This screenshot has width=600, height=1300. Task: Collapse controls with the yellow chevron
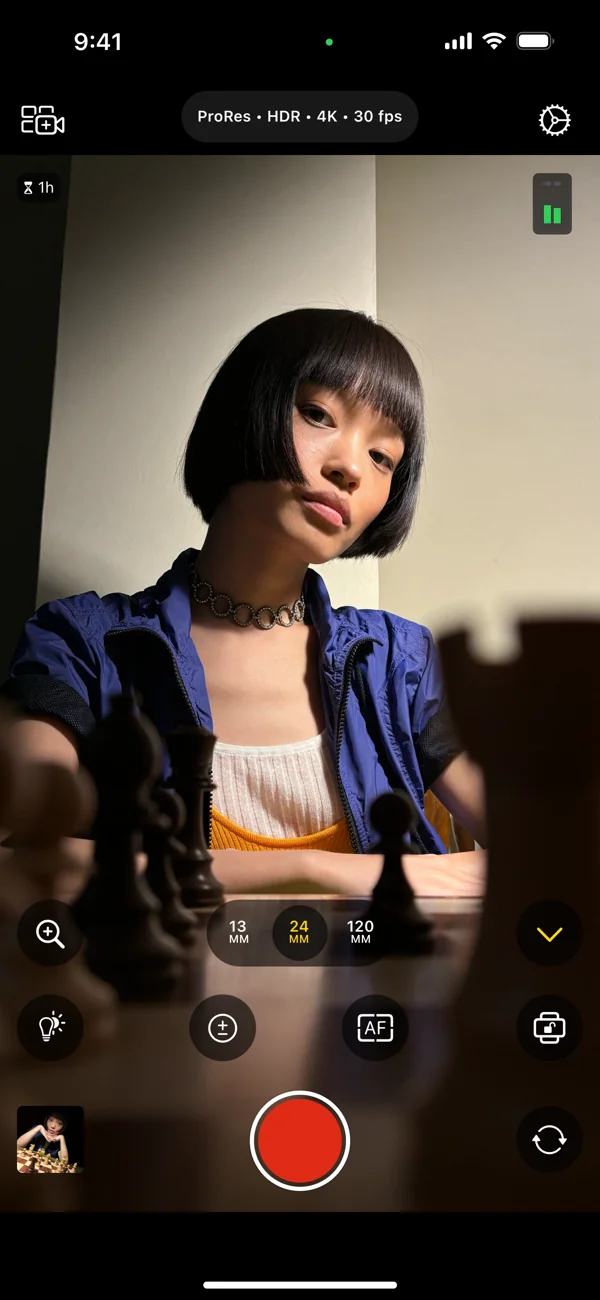549,934
